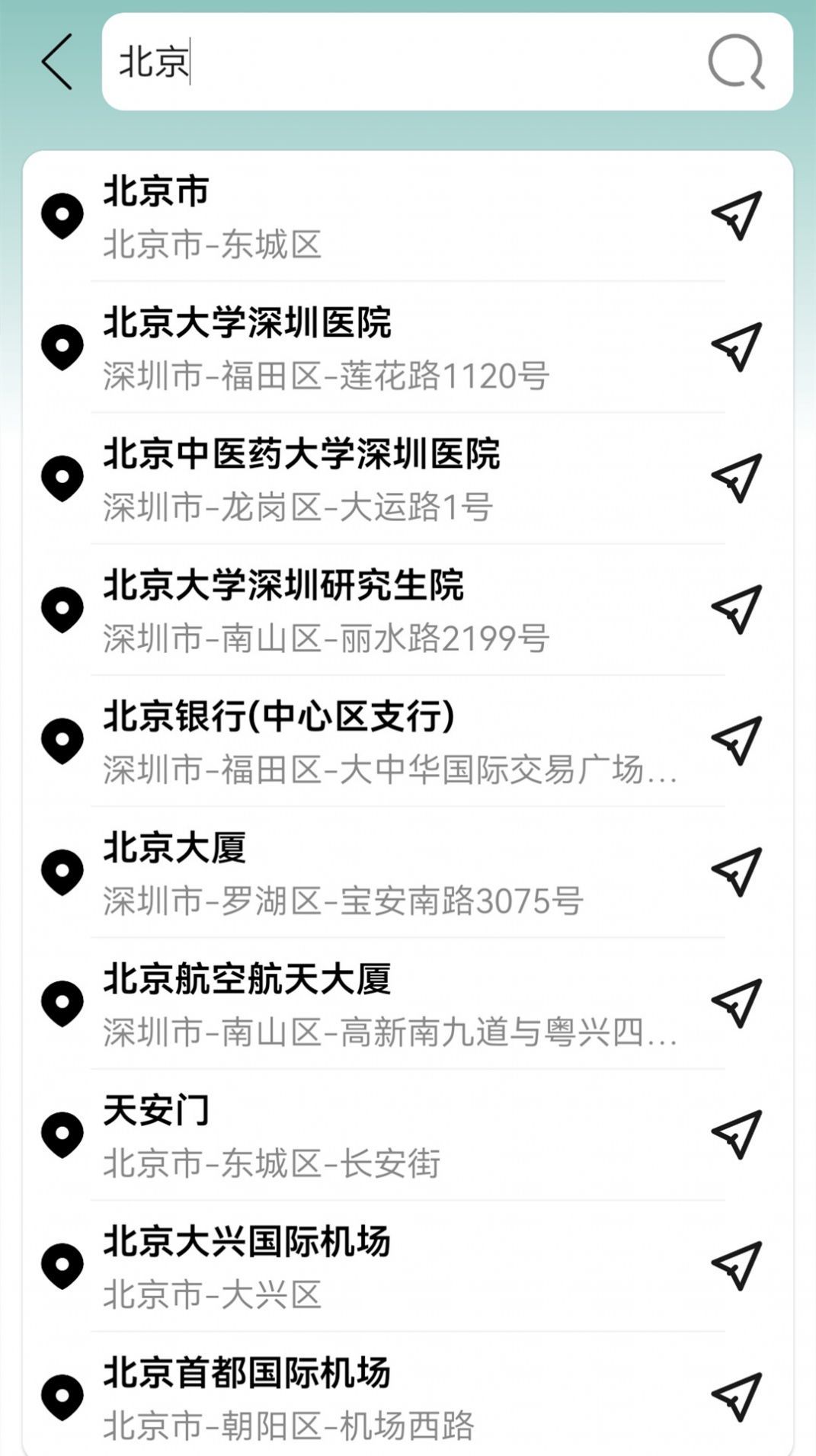This screenshot has height=1456, width=816.
Task: Select the 北京大厦 result
Action: [x=381, y=872]
